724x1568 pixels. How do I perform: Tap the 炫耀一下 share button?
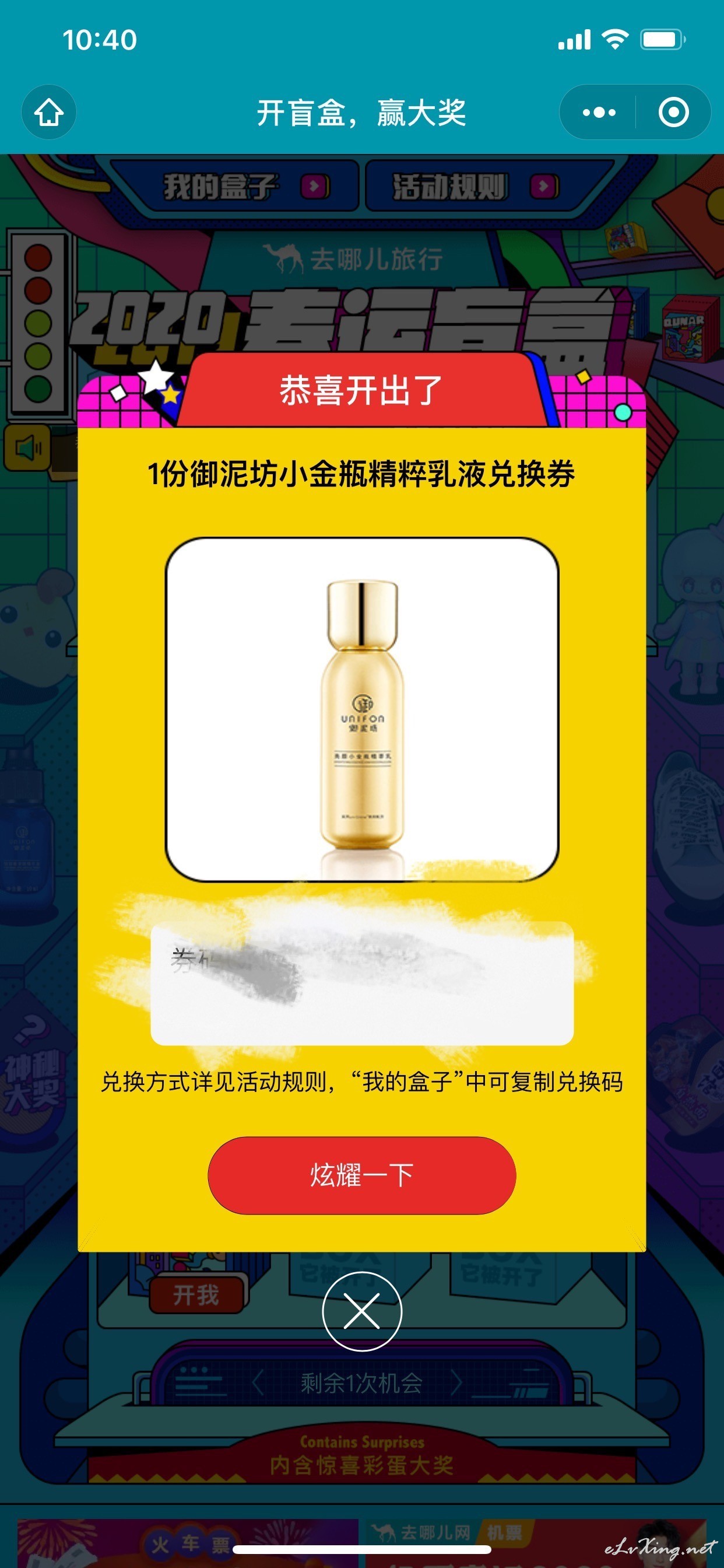362,1175
